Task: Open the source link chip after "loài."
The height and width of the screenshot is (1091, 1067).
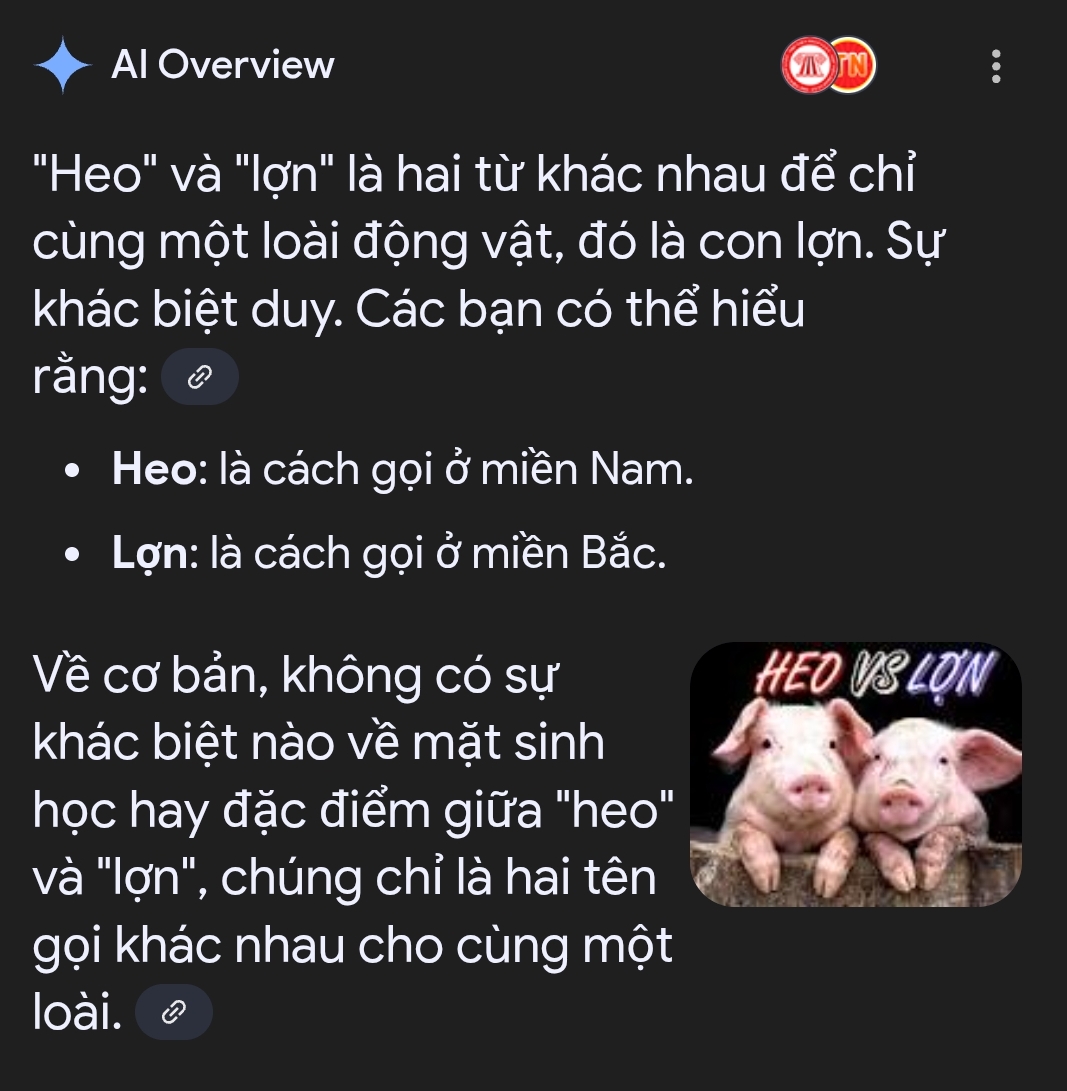Action: 173,1012
